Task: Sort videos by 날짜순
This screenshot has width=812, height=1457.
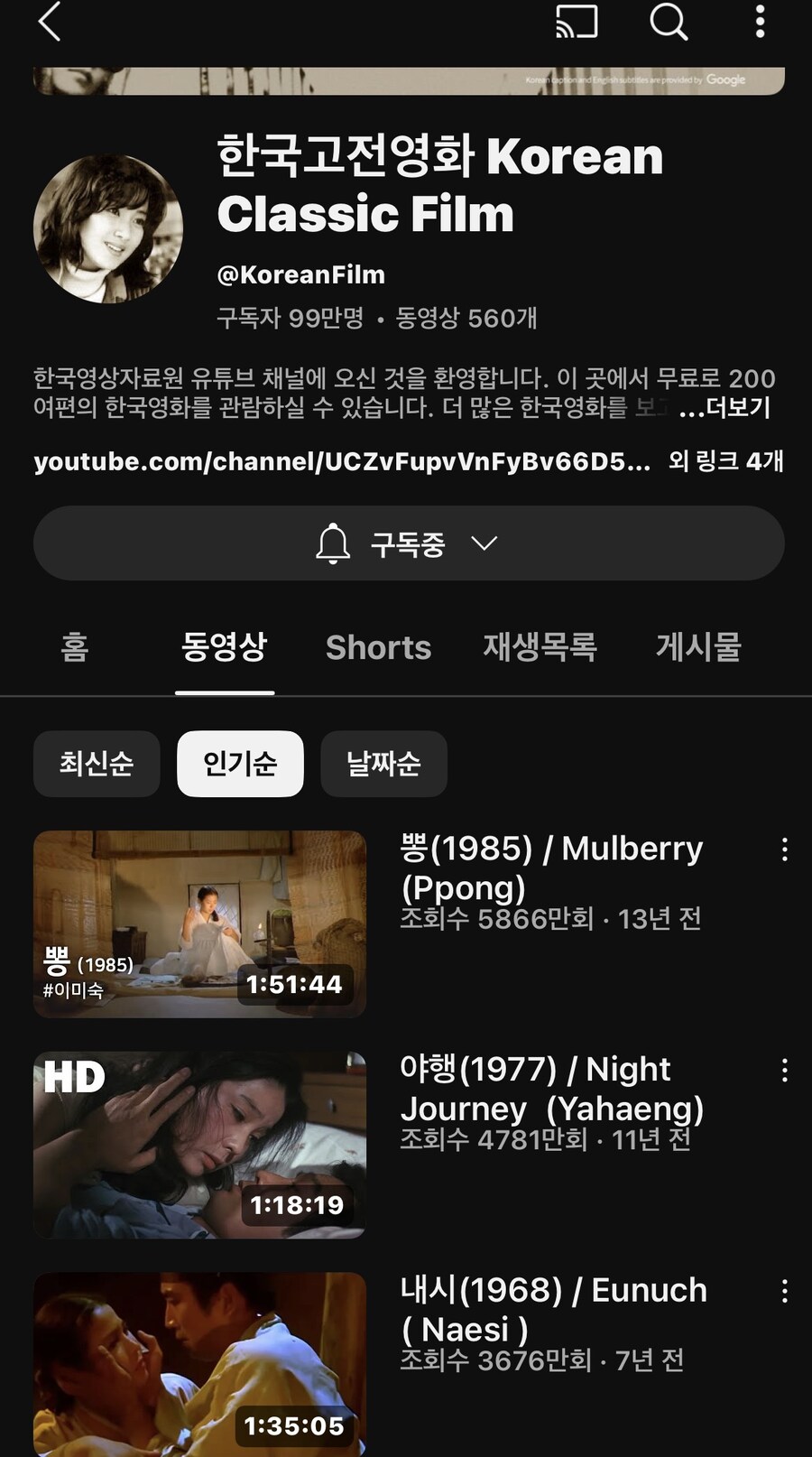Action: point(383,764)
